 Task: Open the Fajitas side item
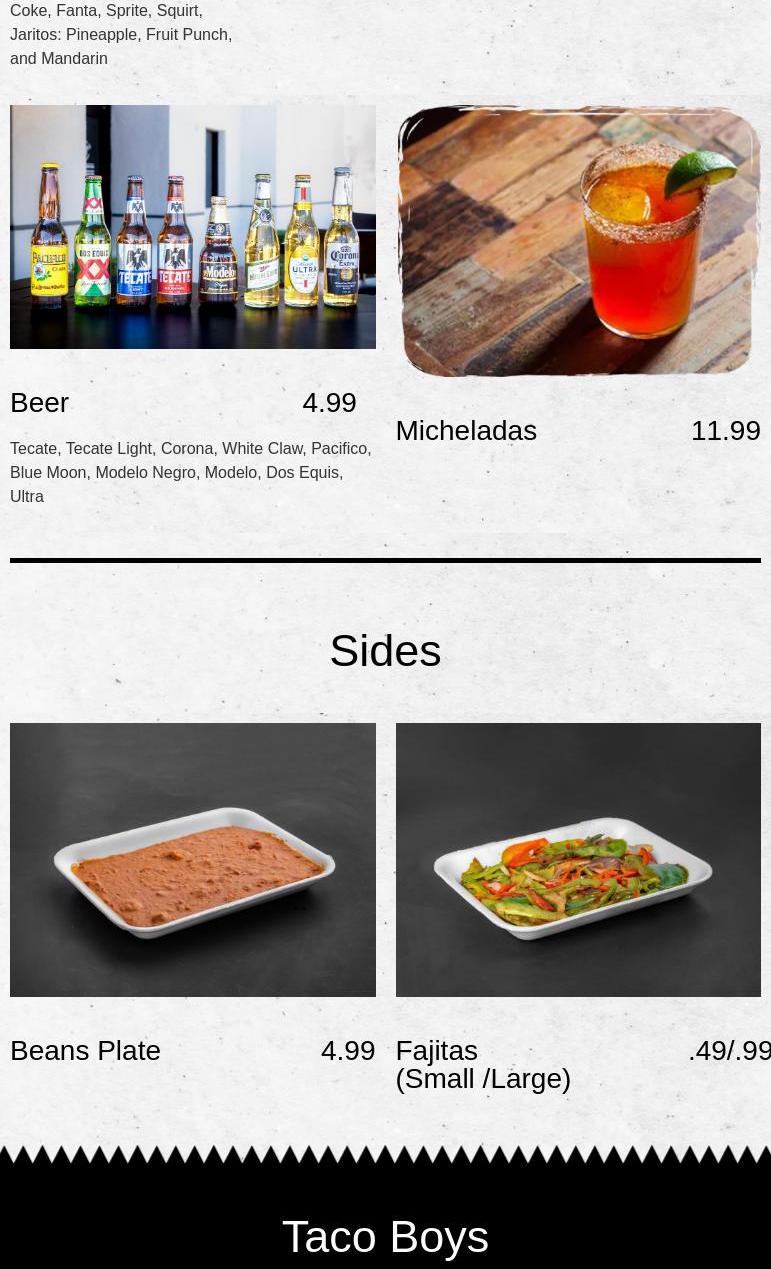[x=437, y=1051]
